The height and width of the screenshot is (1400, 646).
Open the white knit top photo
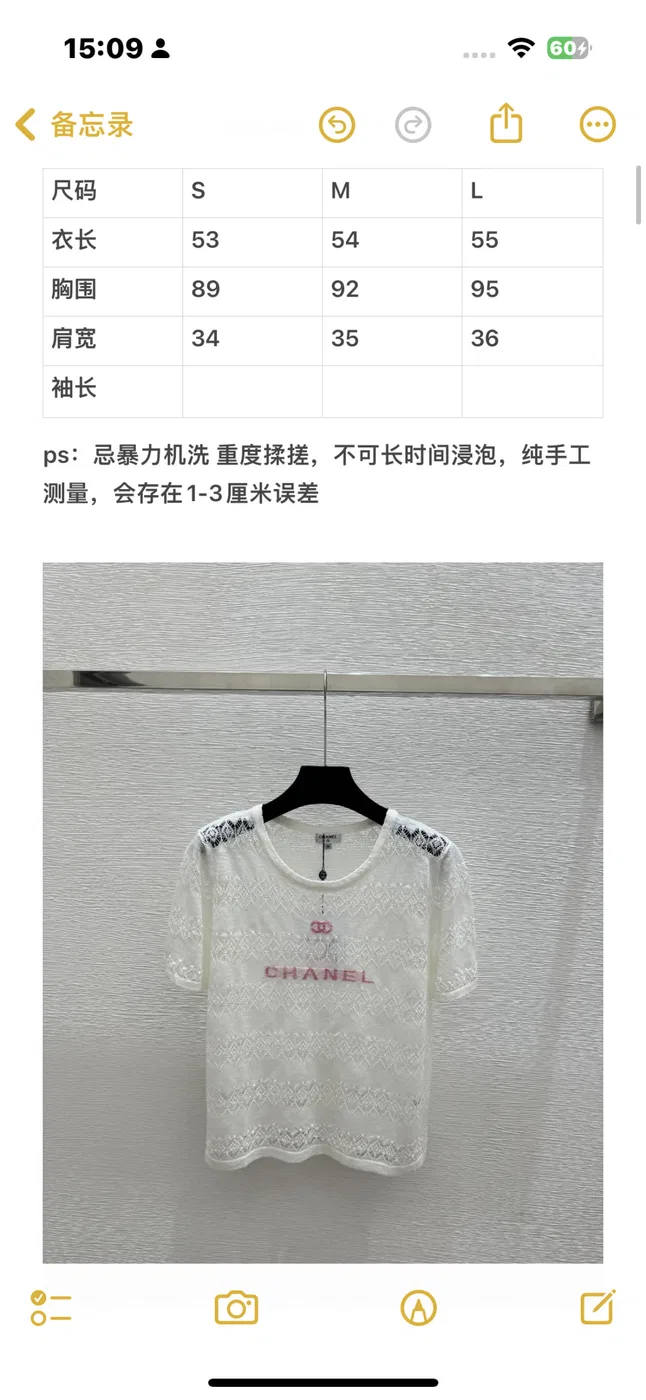pyautogui.click(x=323, y=912)
